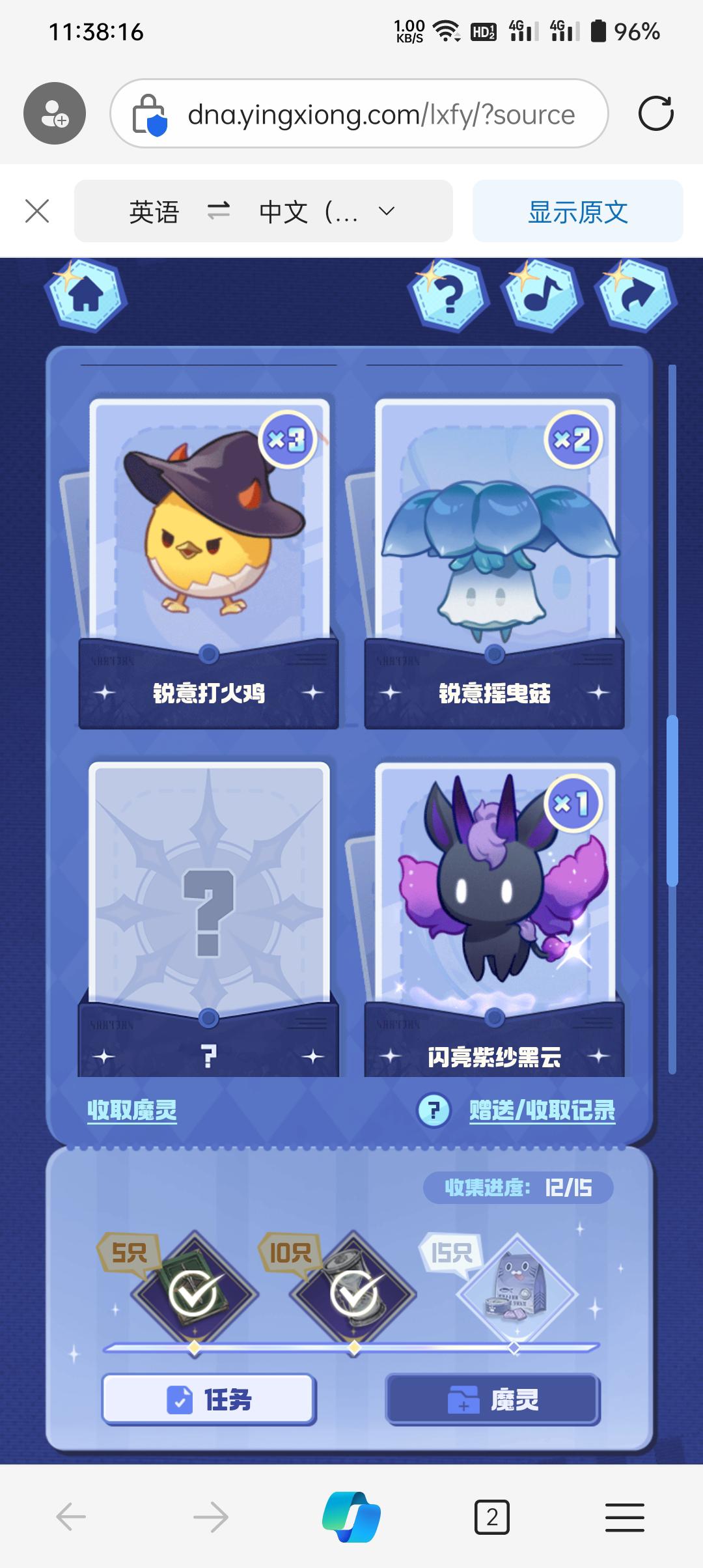Close the translation bar
703x1568 pixels.
tap(37, 211)
